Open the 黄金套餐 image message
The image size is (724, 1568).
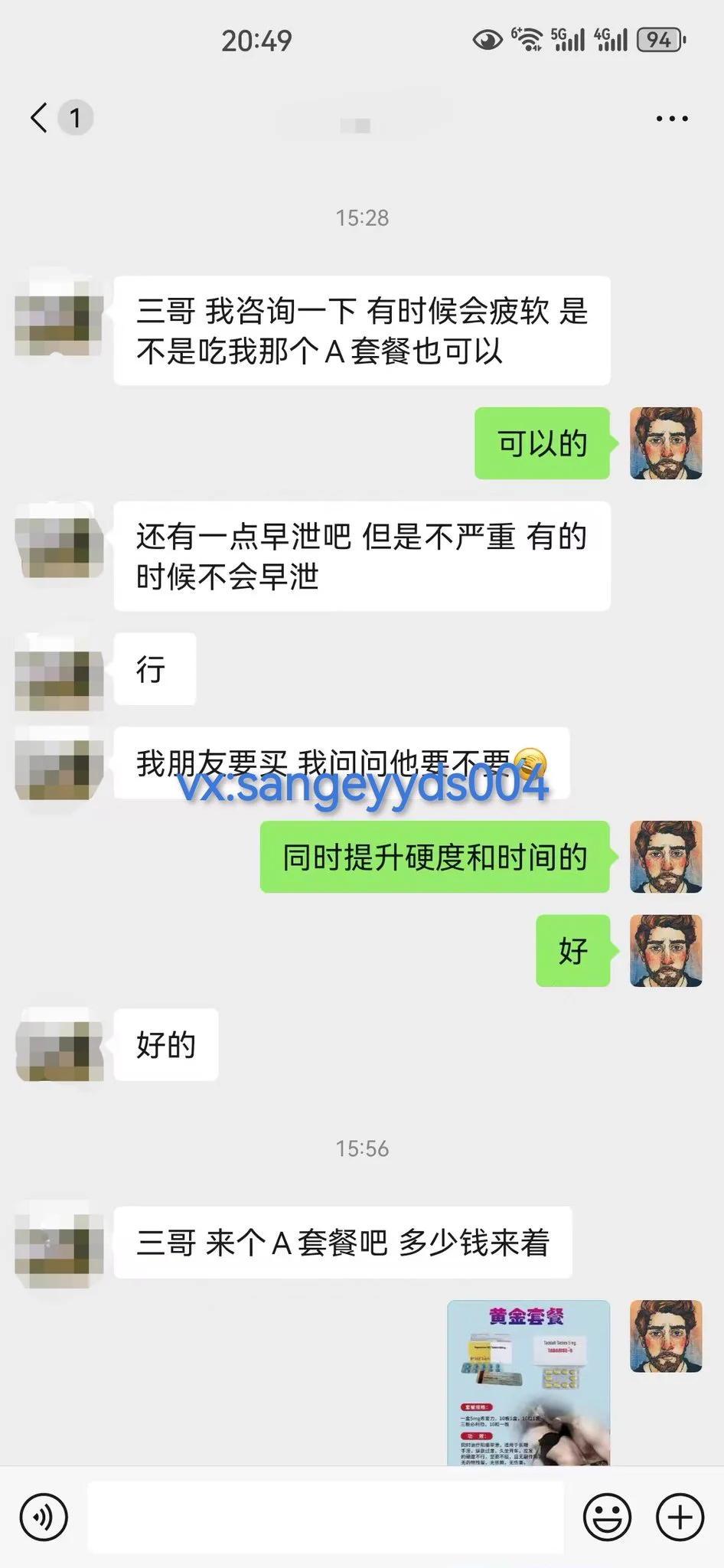click(x=528, y=1382)
